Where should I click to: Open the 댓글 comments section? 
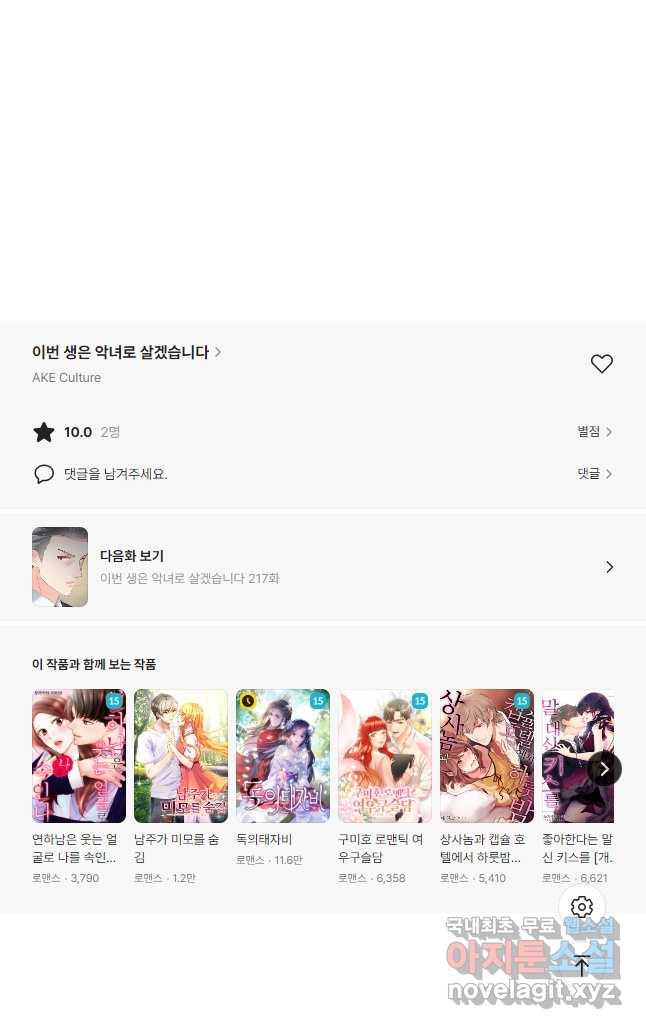point(594,474)
